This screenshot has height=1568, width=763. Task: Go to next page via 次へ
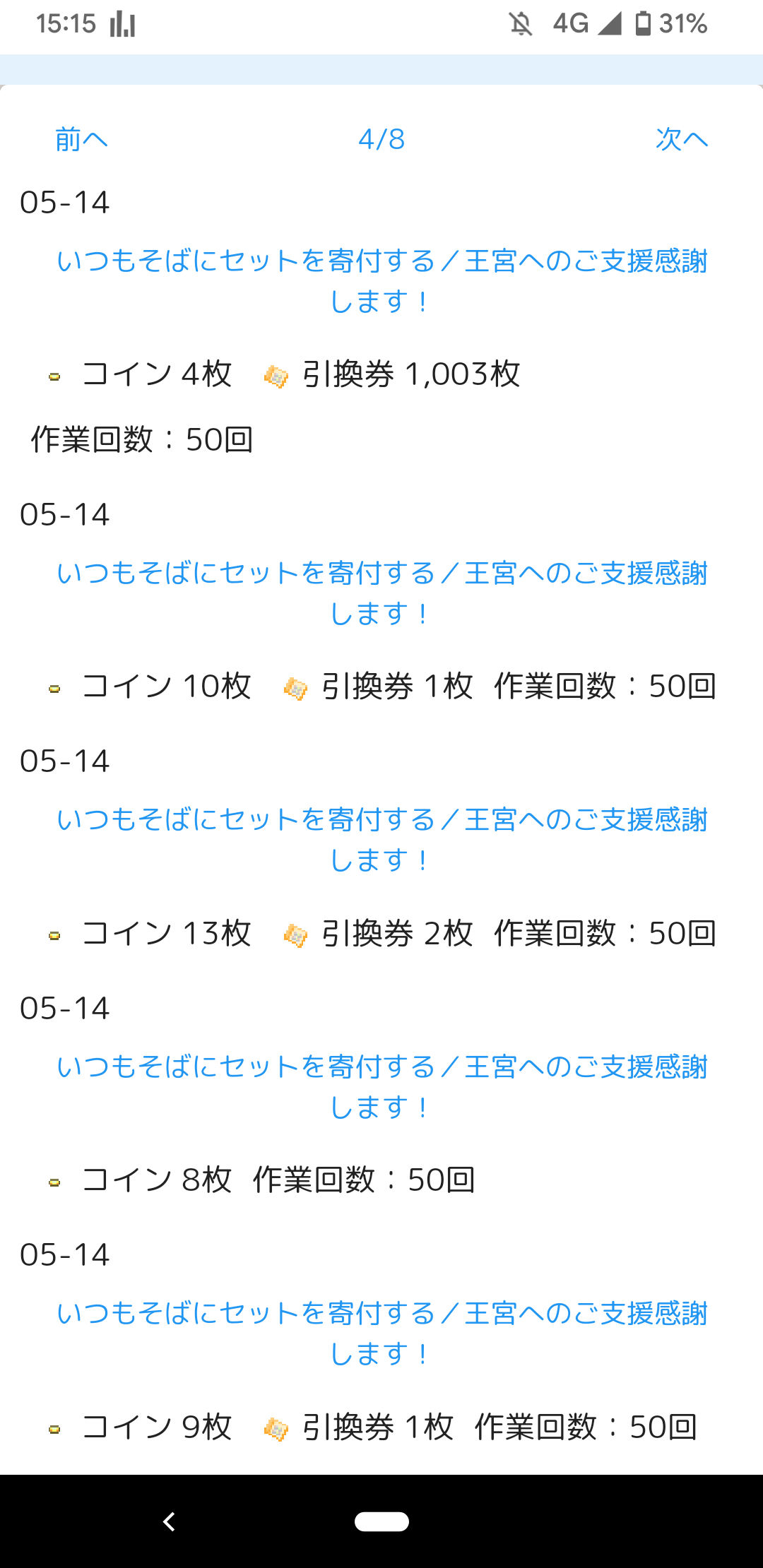[682, 139]
